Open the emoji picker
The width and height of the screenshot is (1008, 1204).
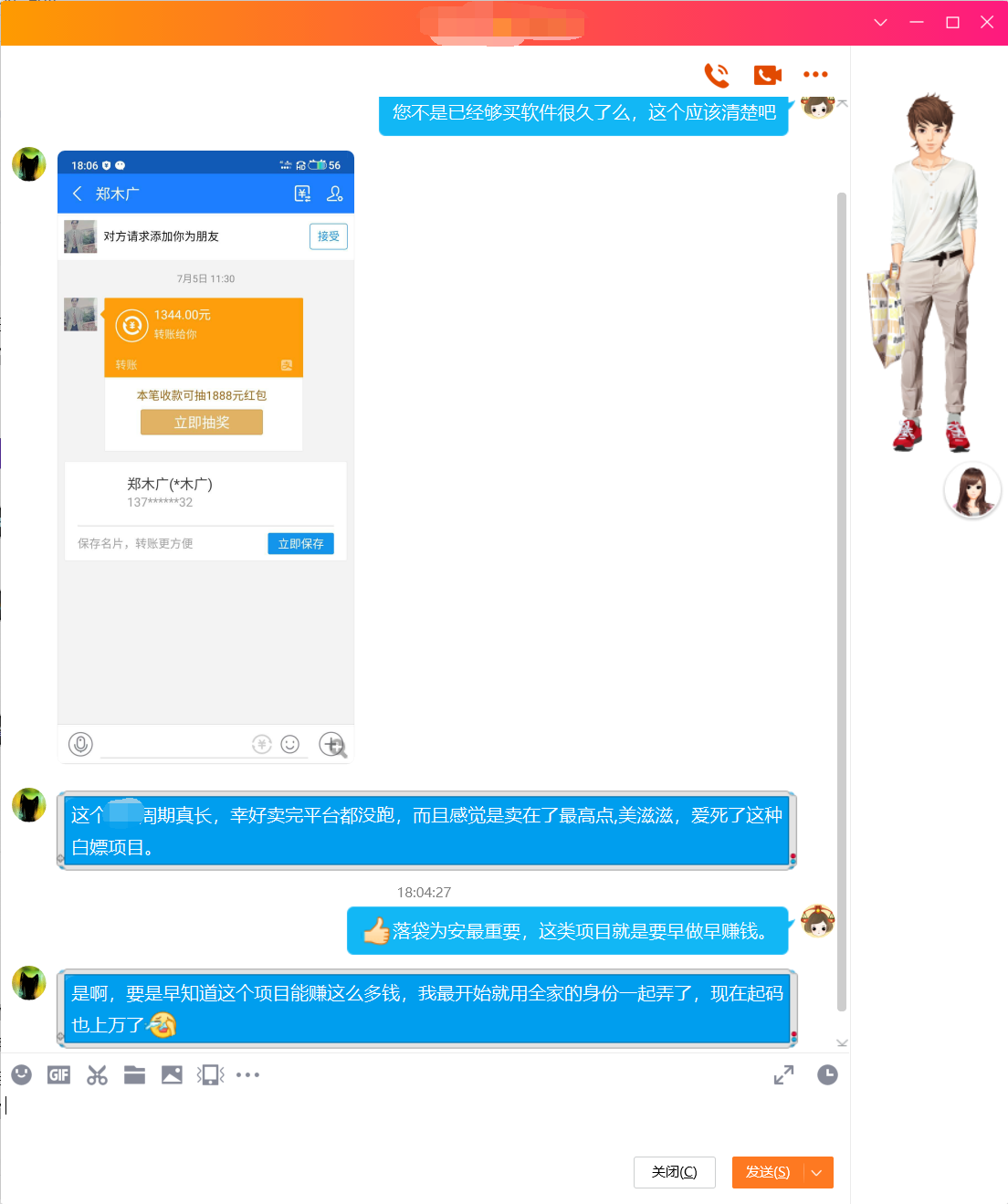point(22,1074)
